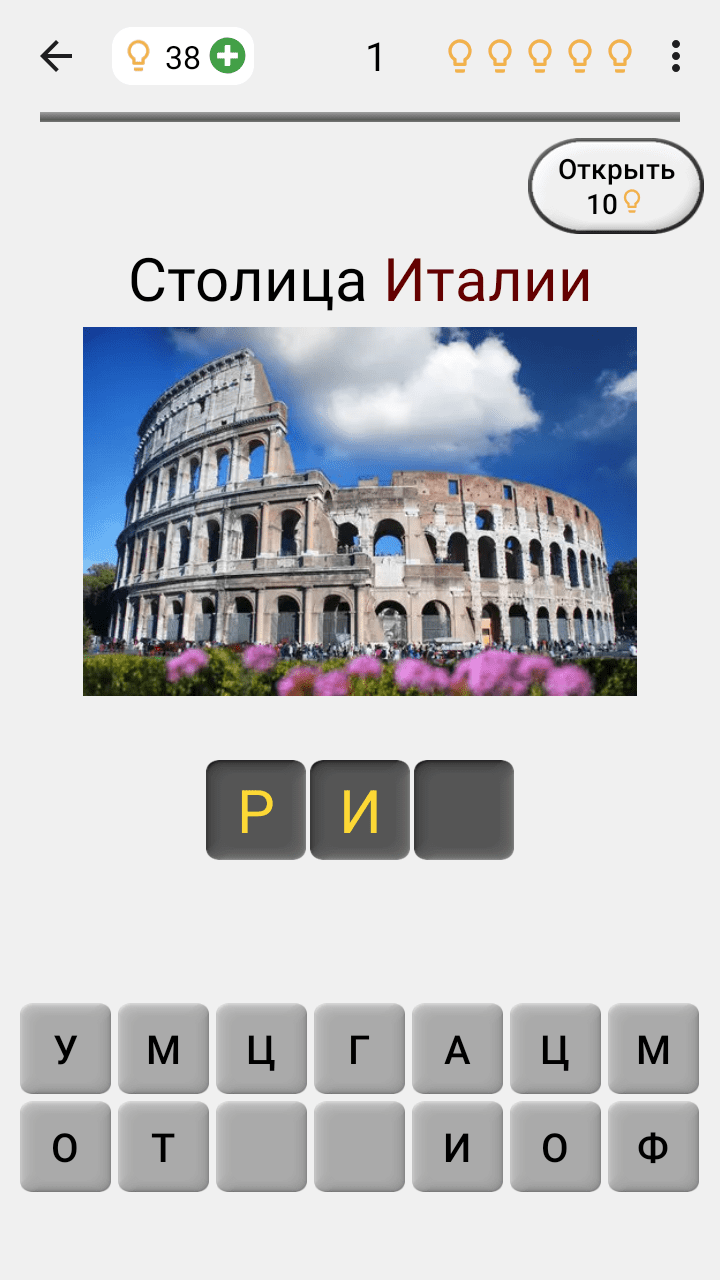Viewport: 720px width, 1280px height.
Task: Go back with the arrow icon
Action: click(x=56, y=56)
